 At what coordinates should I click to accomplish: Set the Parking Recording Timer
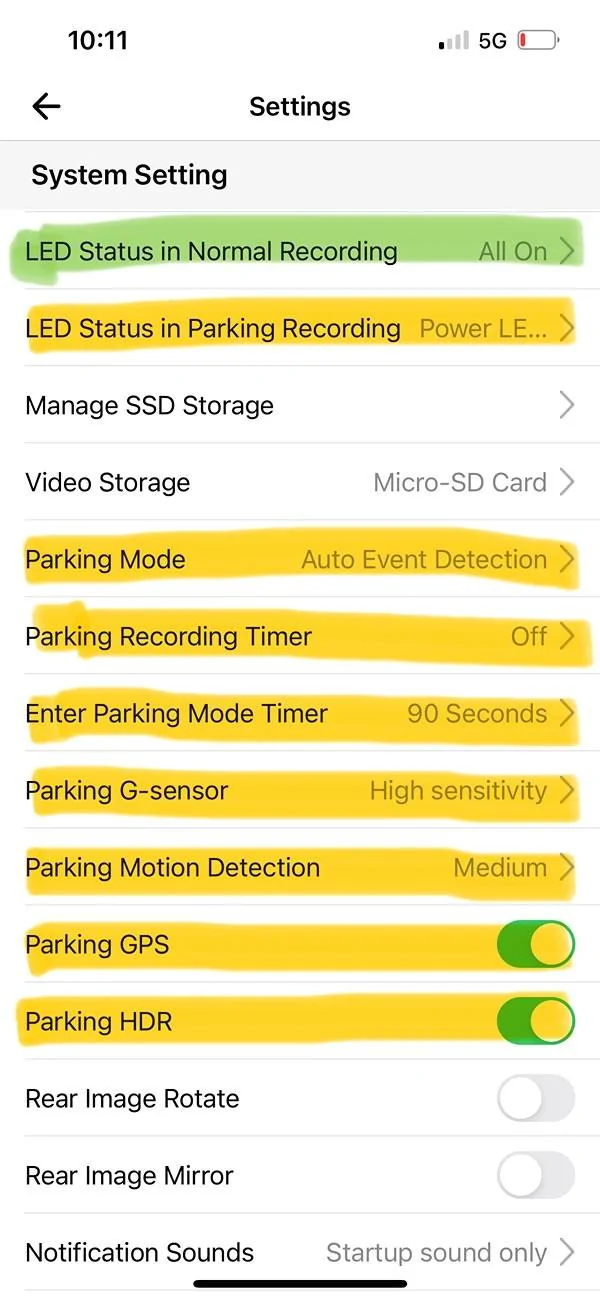300,636
